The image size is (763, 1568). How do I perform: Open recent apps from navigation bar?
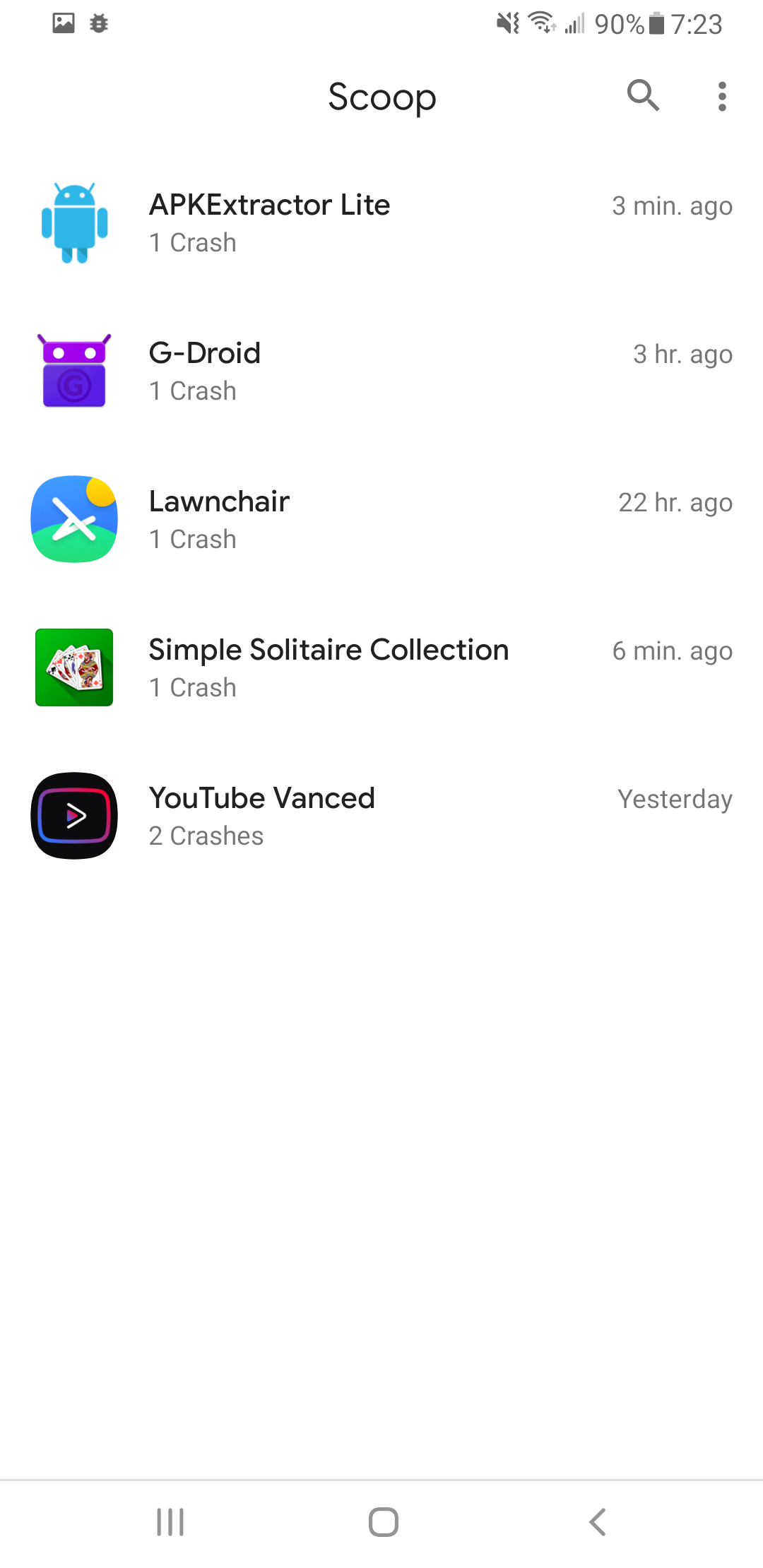point(170,1521)
